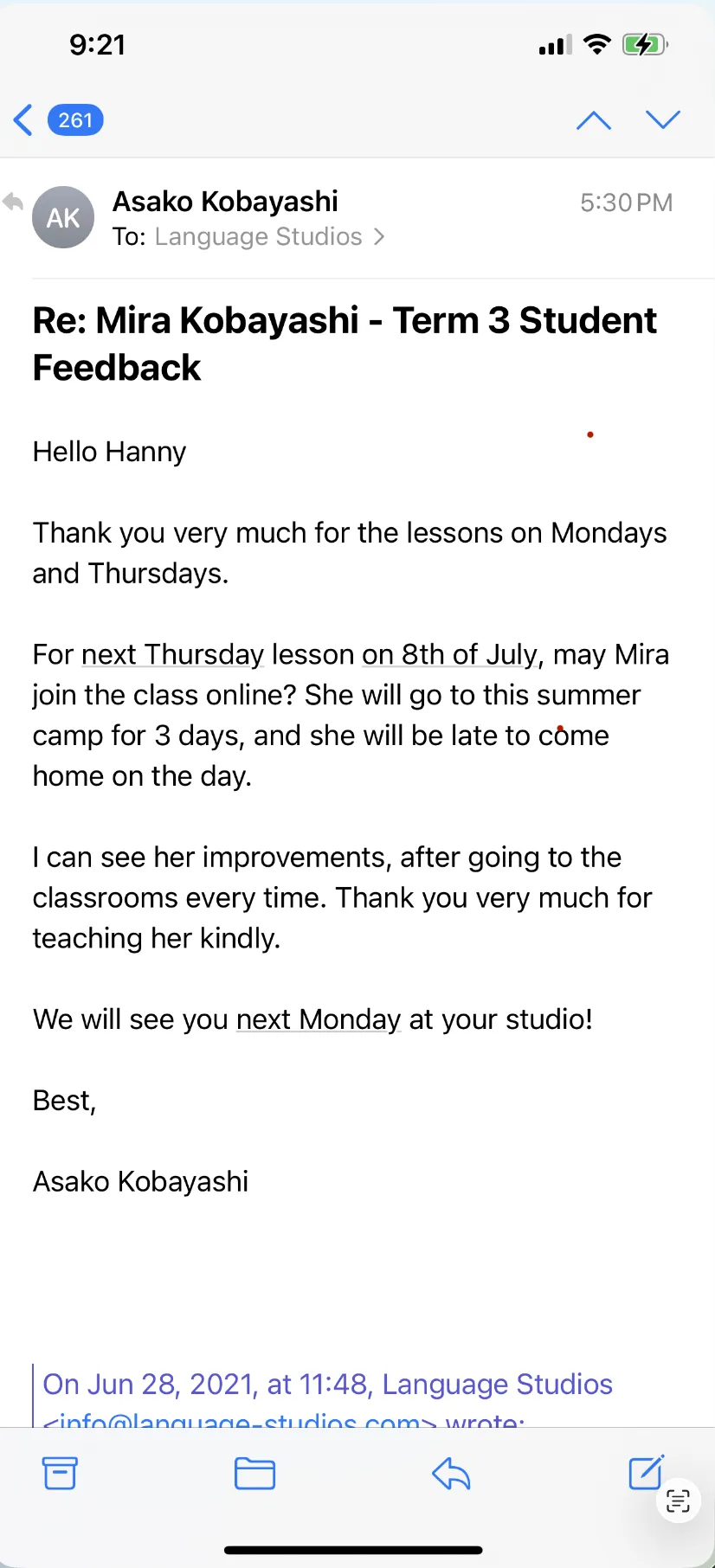Jump to the next email
The width and height of the screenshot is (715, 1568).
(663, 120)
